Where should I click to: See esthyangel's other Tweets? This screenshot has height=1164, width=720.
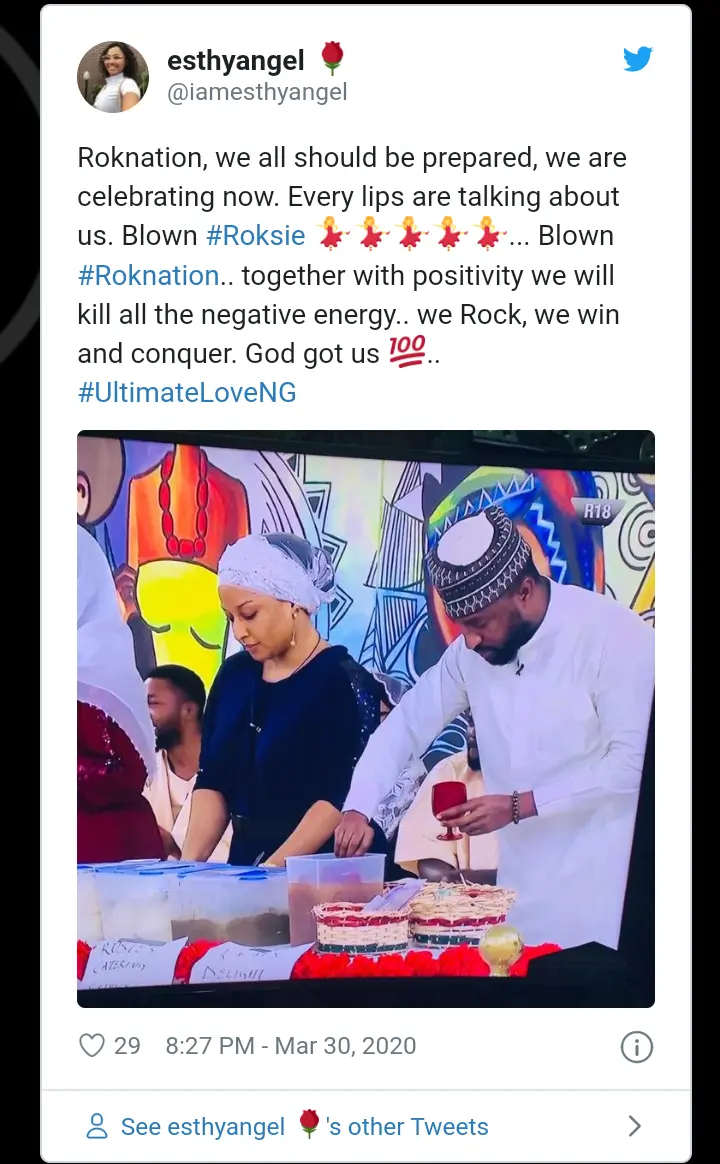pos(304,1126)
